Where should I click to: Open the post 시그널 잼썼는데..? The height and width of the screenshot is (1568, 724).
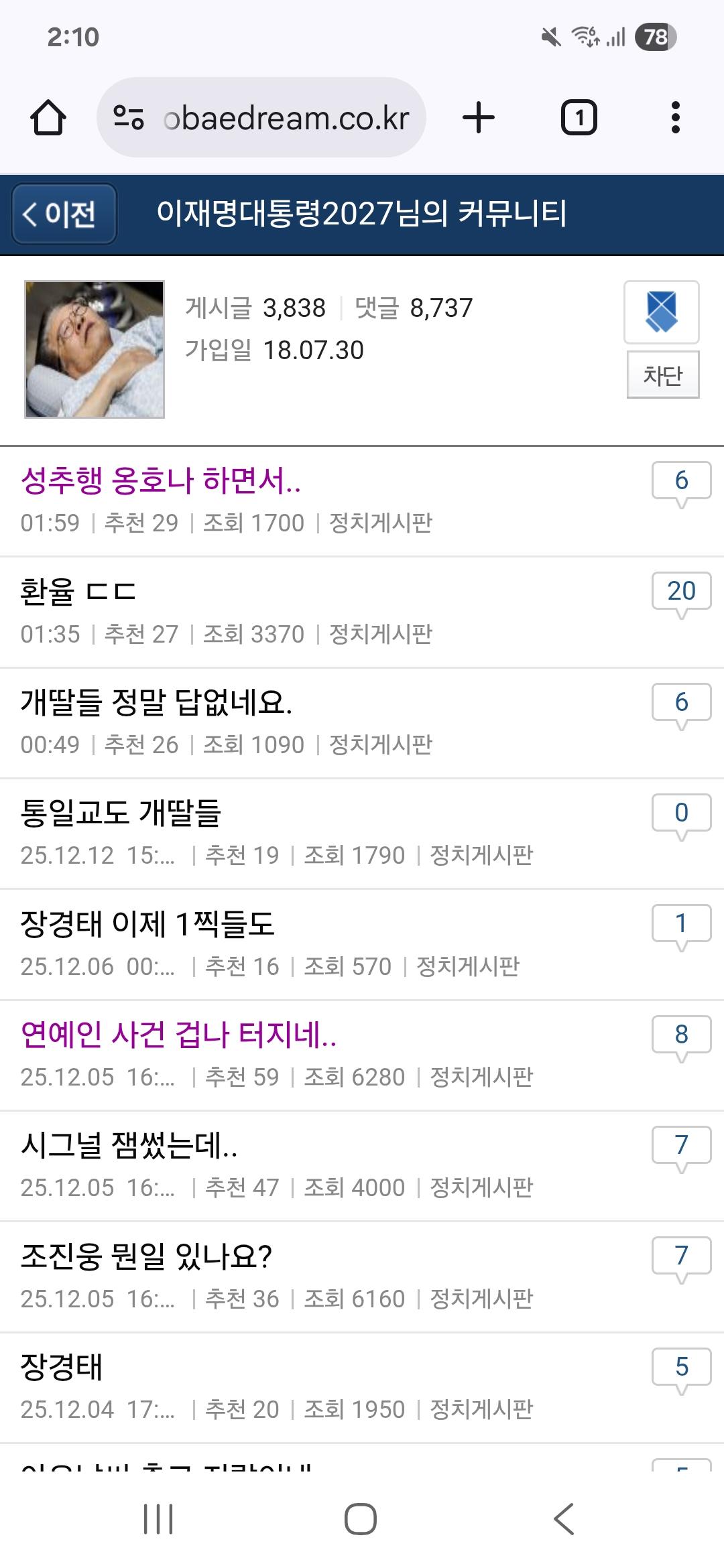129,1145
